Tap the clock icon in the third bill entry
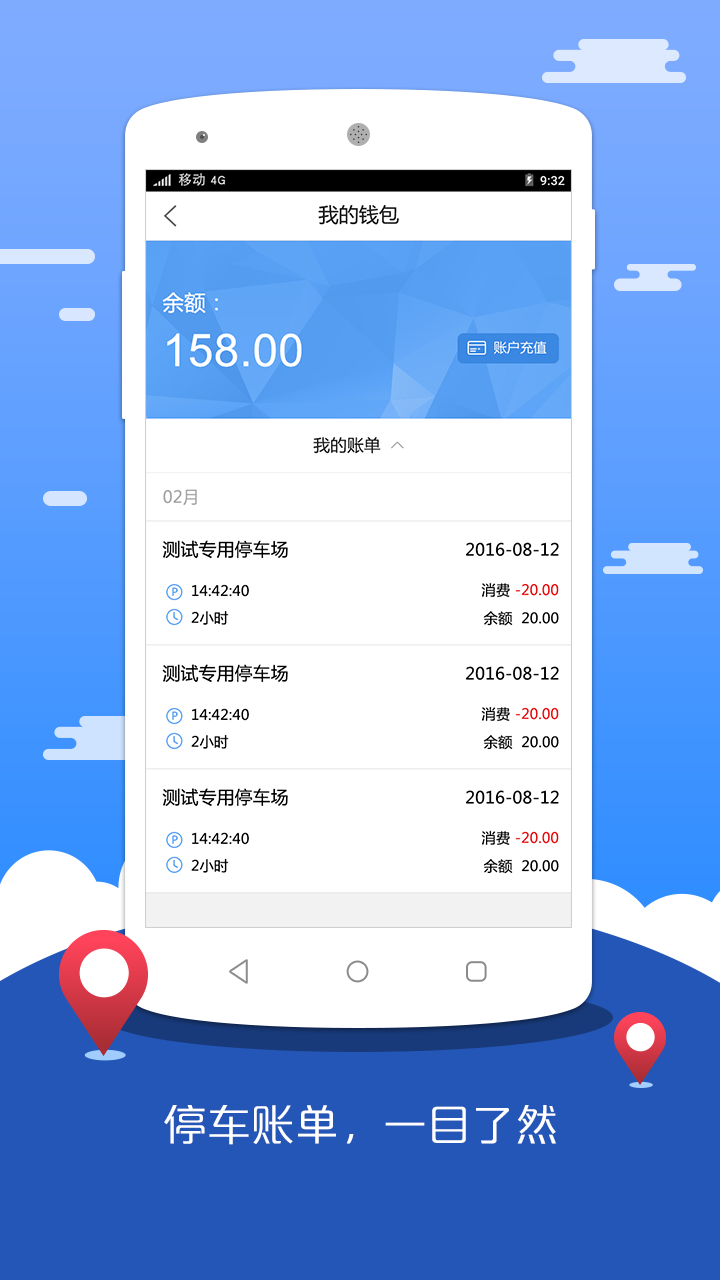This screenshot has height=1280, width=720. (174, 865)
